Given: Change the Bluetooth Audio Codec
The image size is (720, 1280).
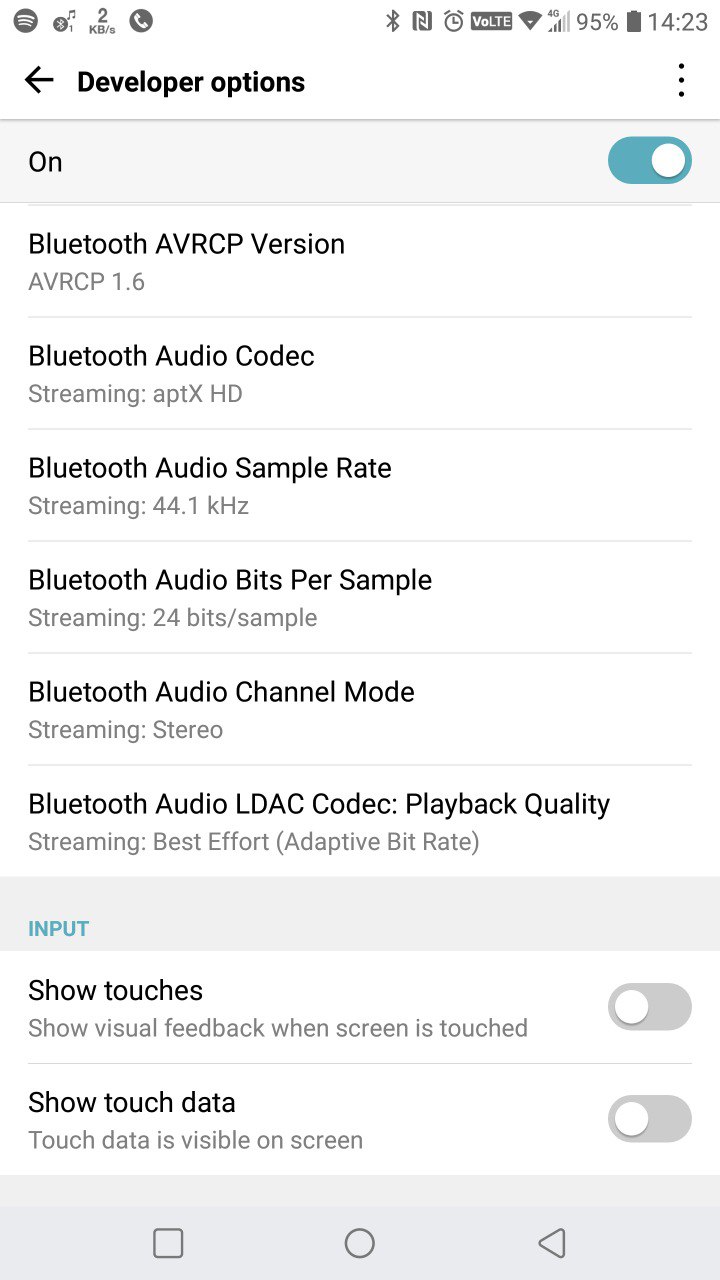Looking at the screenshot, I should click(x=171, y=374).
